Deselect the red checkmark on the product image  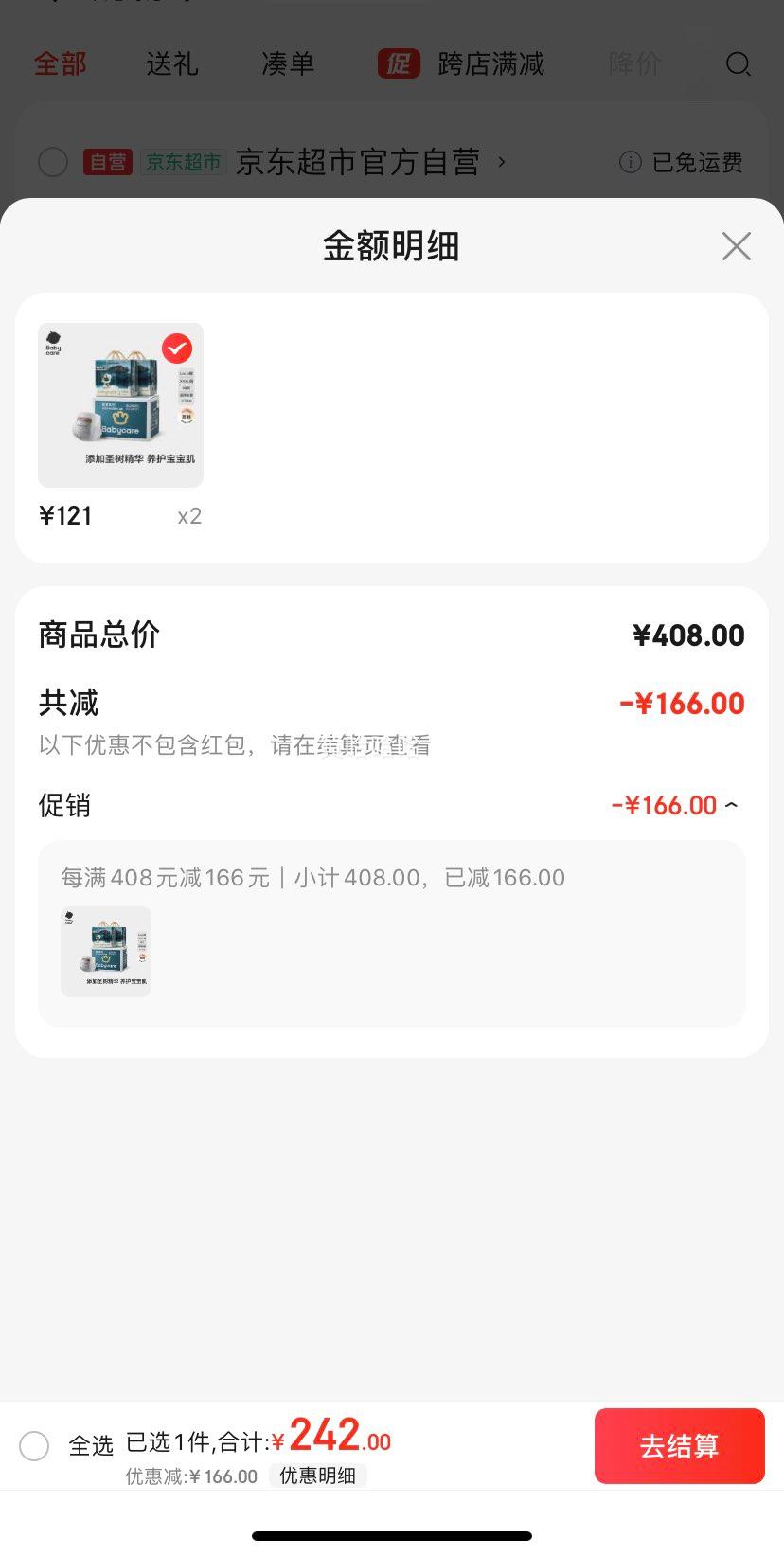pyautogui.click(x=178, y=349)
